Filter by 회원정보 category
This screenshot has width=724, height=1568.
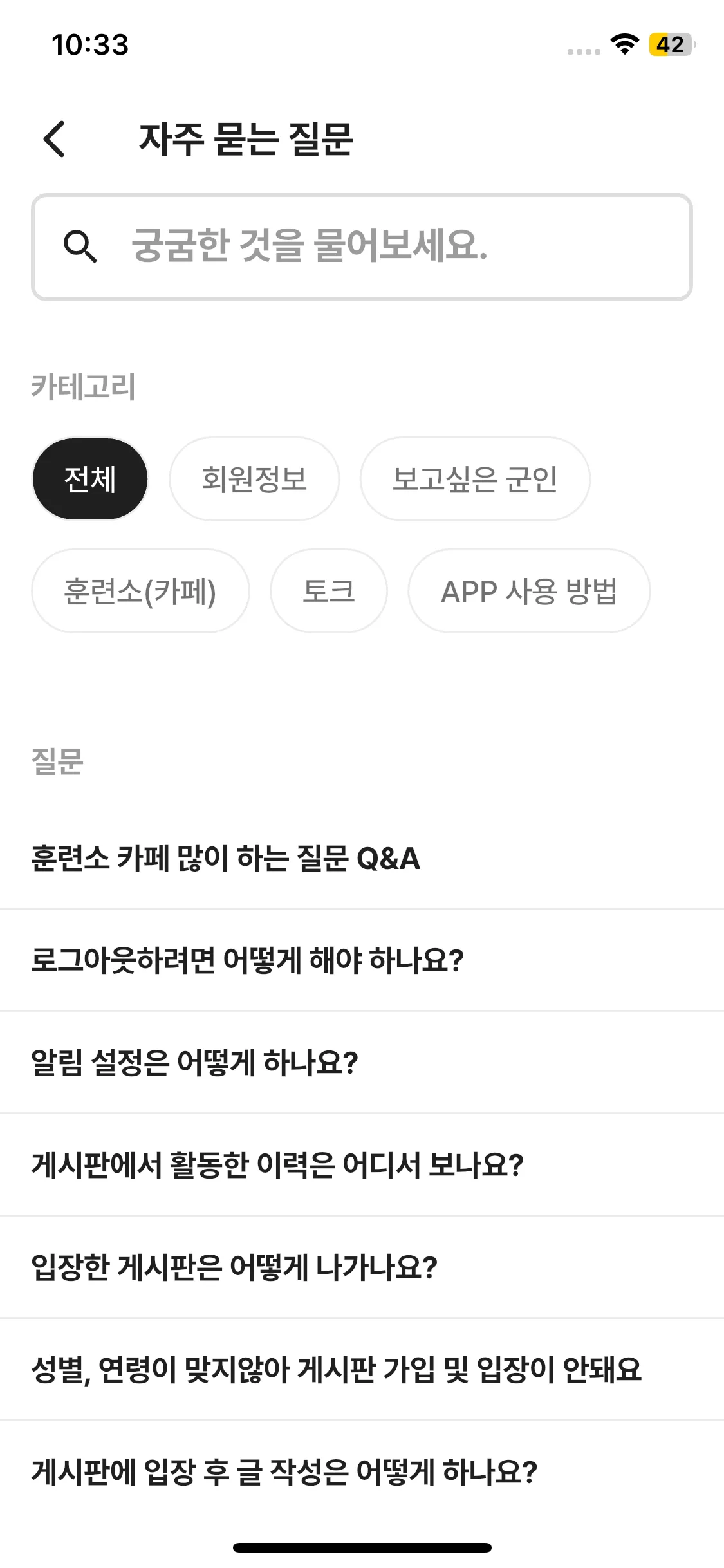click(x=254, y=479)
